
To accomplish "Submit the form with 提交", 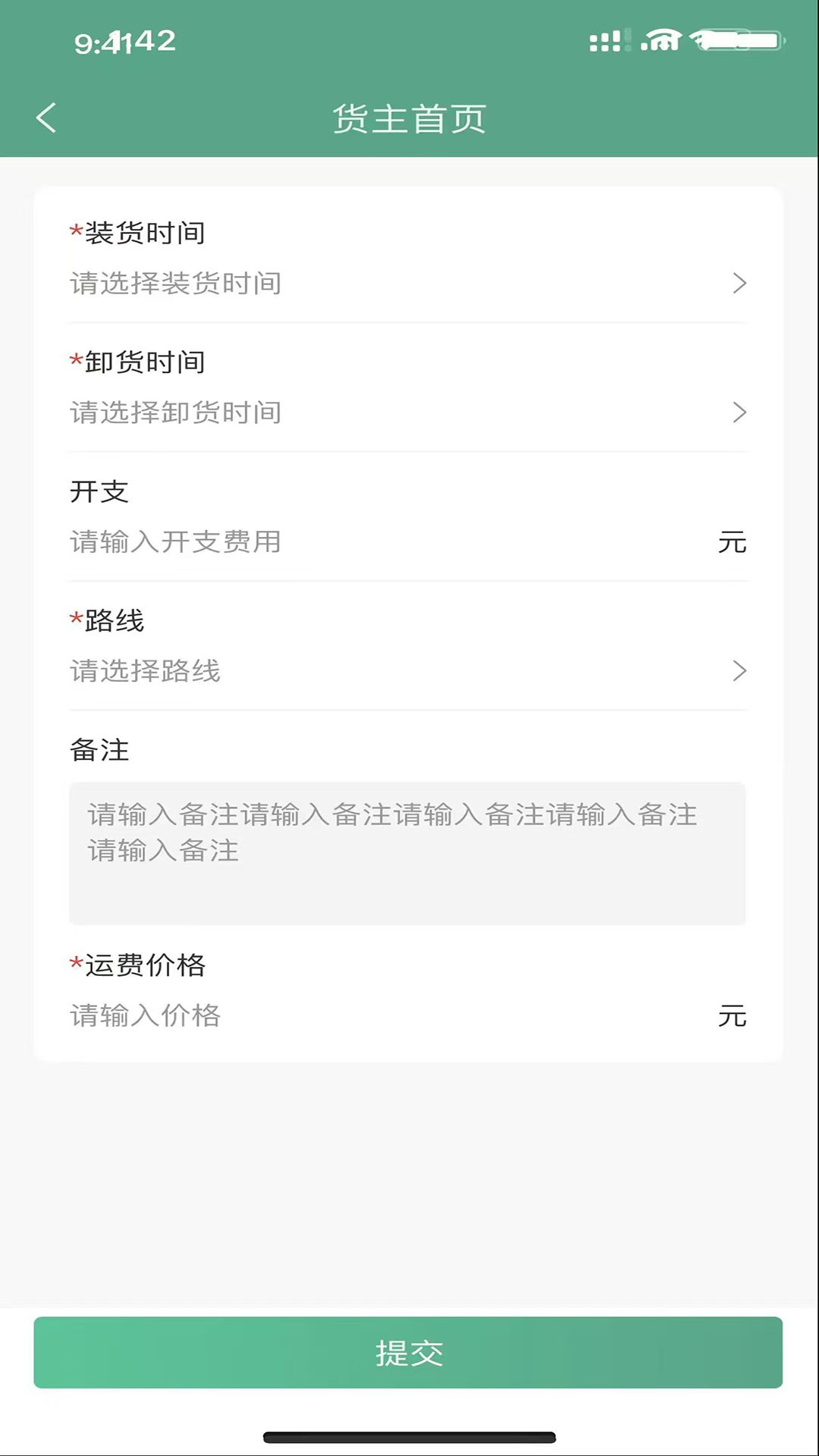I will click(408, 1353).
